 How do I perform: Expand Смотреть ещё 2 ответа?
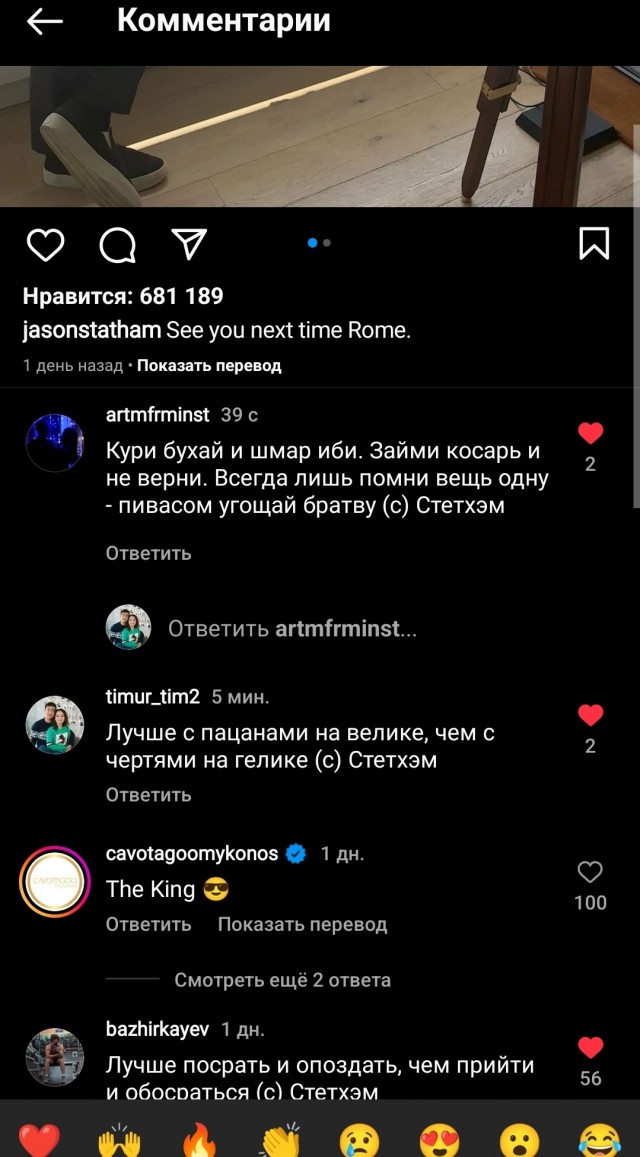pos(282,980)
